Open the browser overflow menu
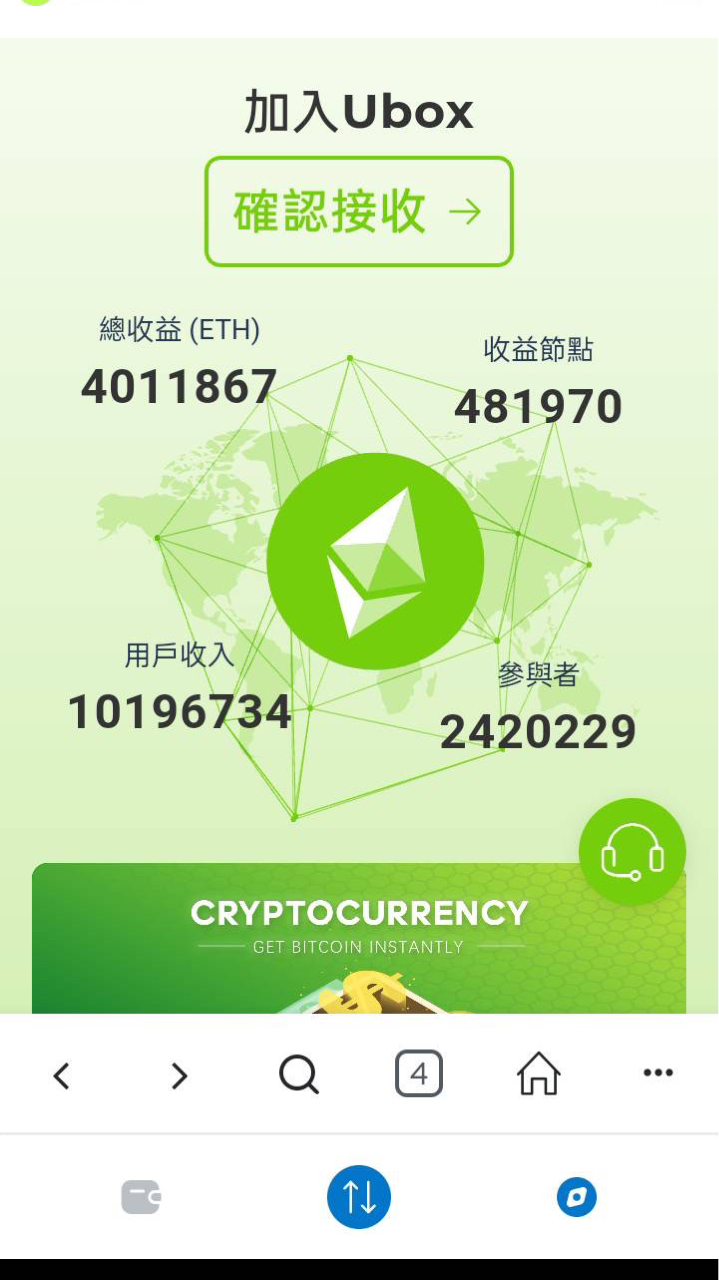This screenshot has height=1280, width=719. pos(658,1073)
